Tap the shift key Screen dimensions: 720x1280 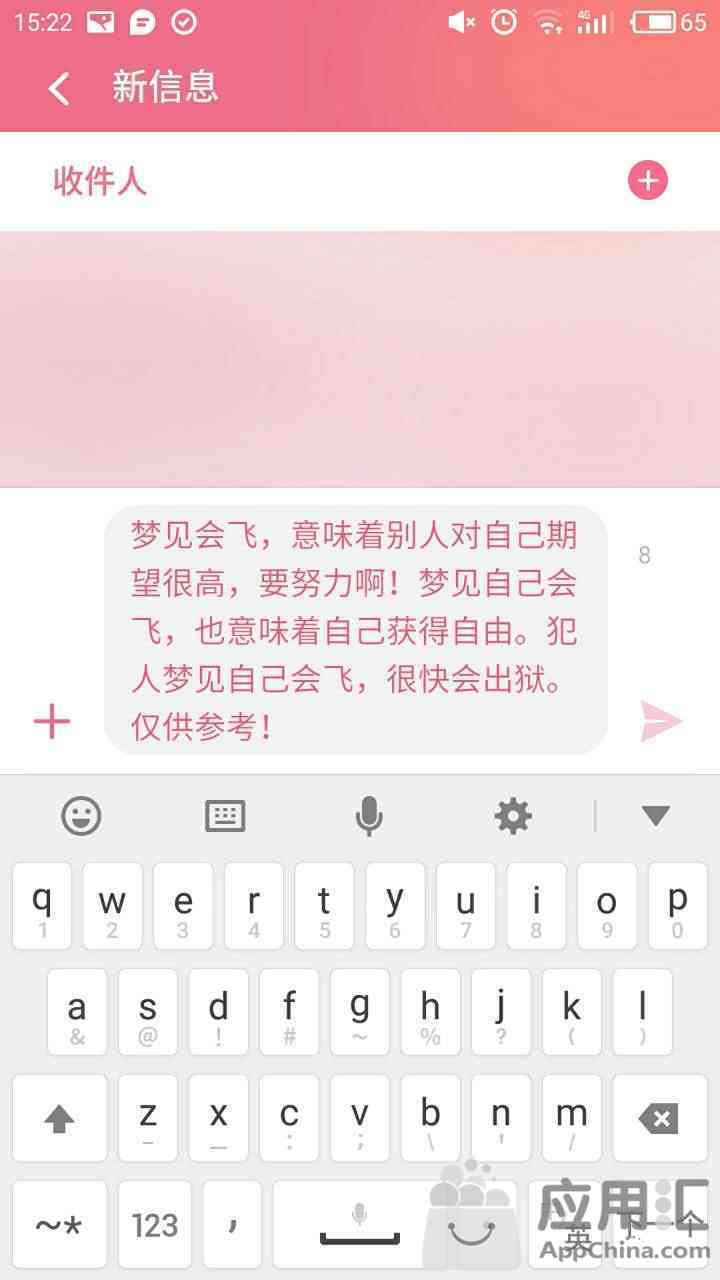tap(59, 1118)
